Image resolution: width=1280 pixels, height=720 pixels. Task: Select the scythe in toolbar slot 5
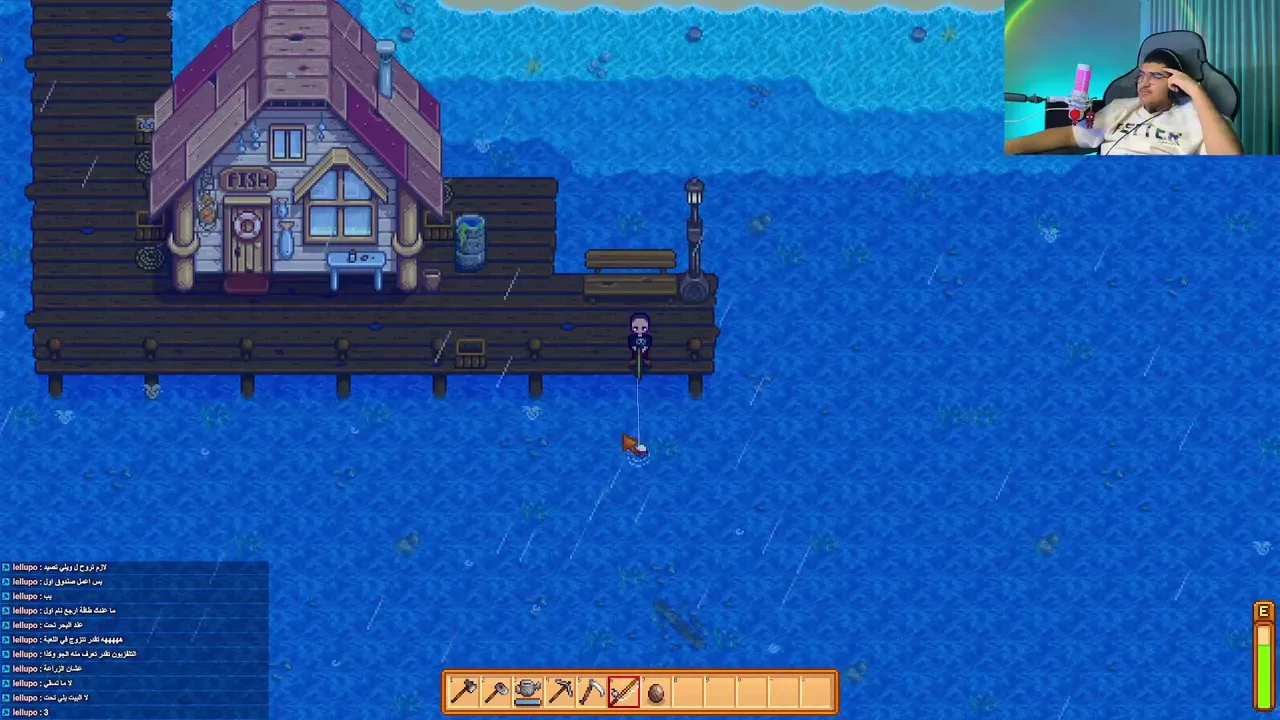(x=592, y=692)
